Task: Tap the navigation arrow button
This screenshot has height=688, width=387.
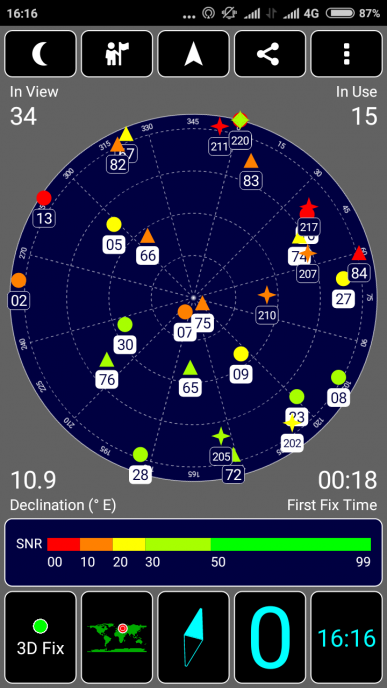Action: [x=194, y=54]
